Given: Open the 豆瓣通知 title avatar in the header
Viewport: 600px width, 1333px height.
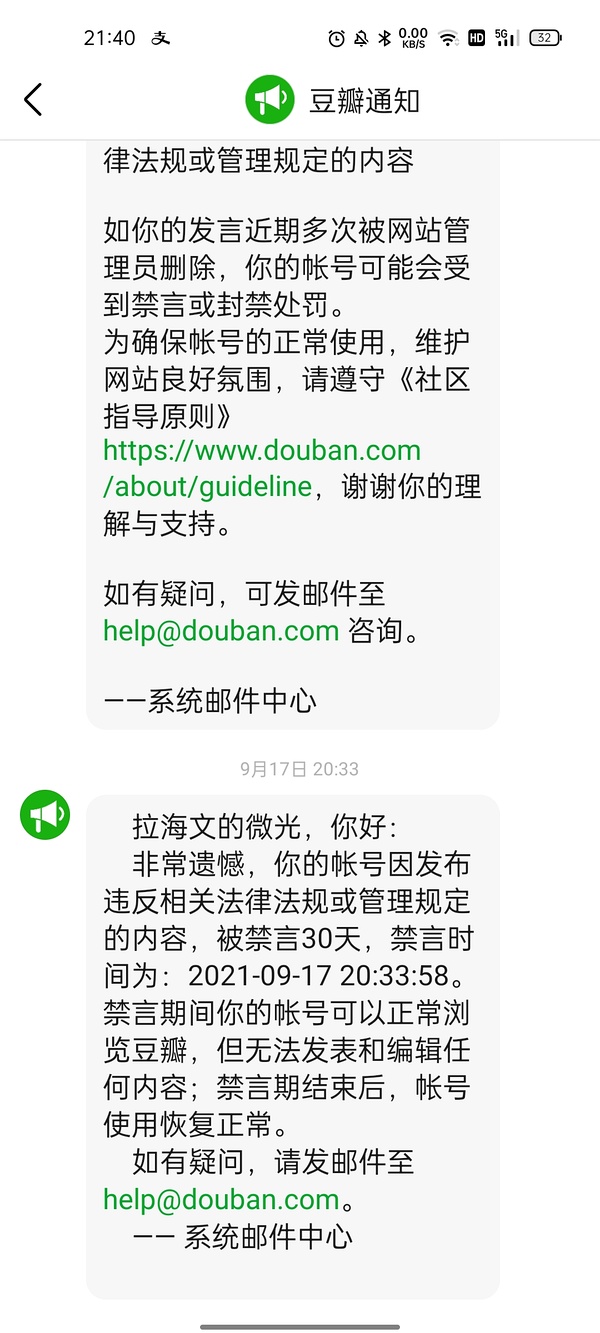Looking at the screenshot, I should pyautogui.click(x=269, y=99).
